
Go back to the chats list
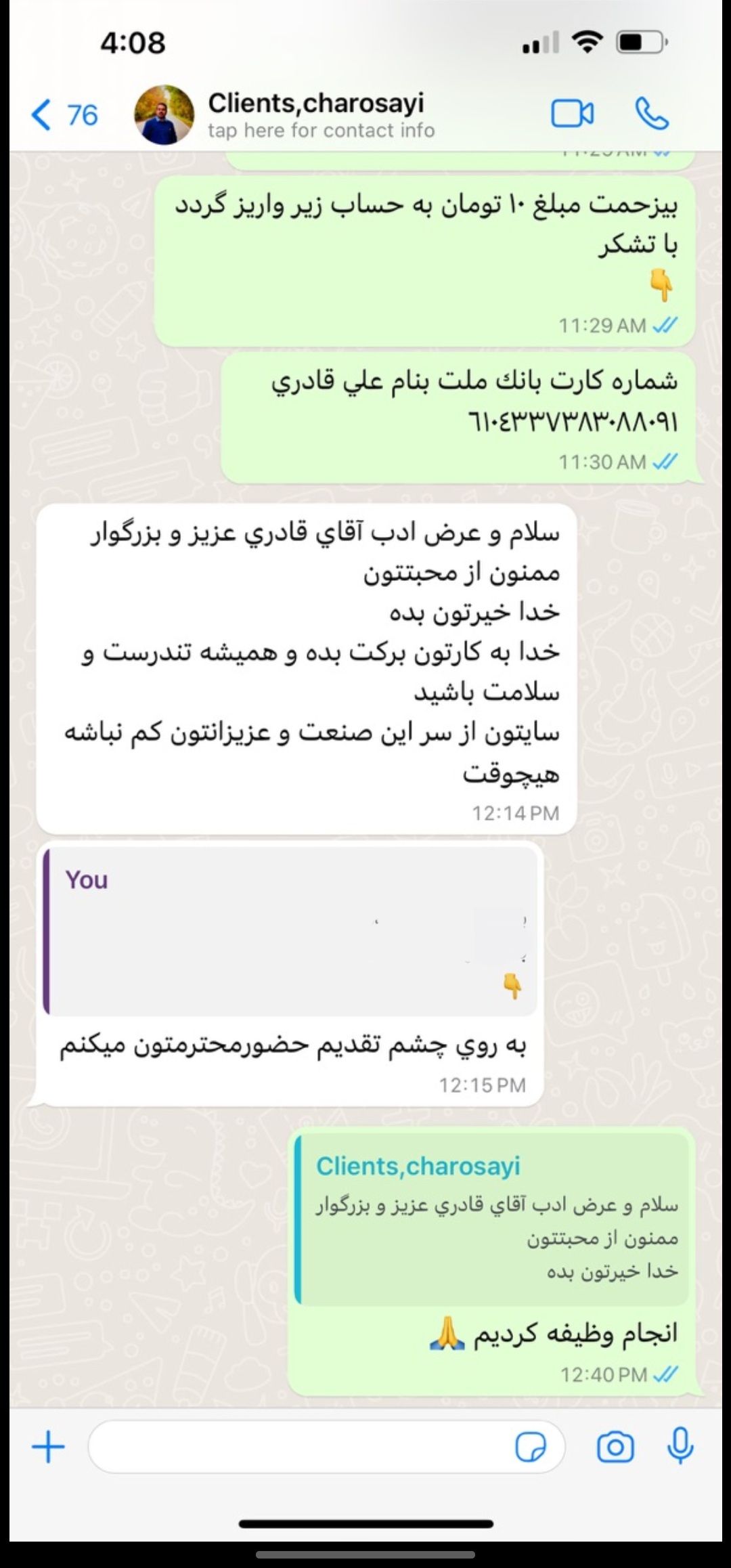(x=64, y=115)
